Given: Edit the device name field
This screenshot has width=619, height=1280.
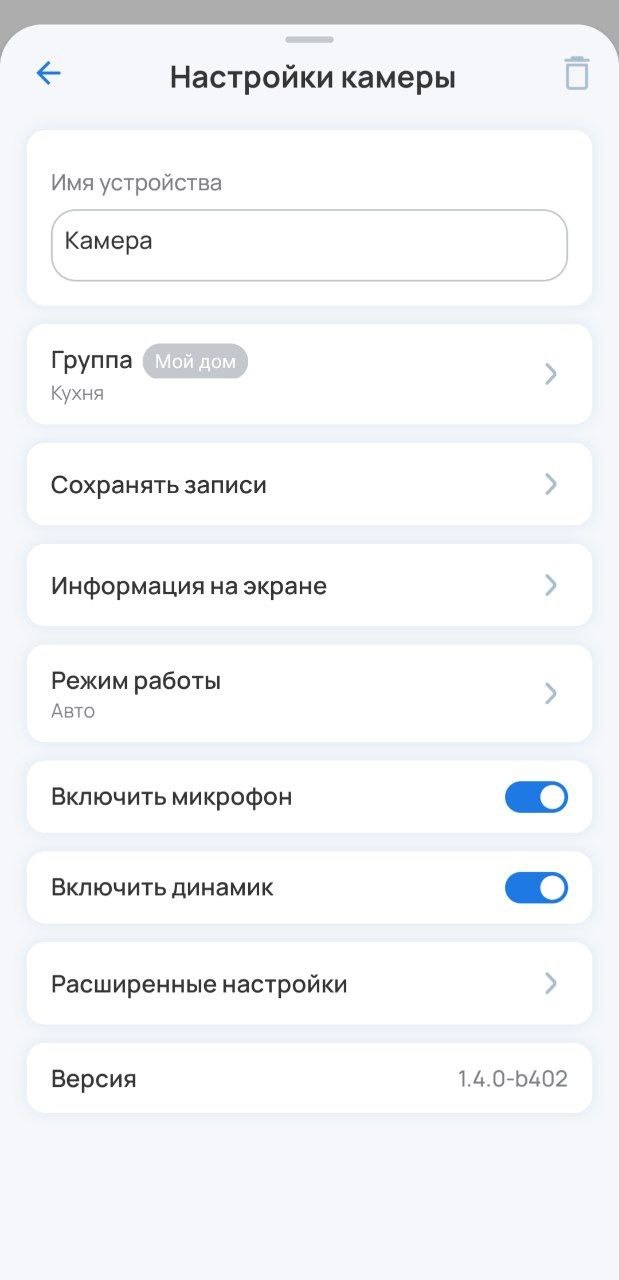Looking at the screenshot, I should (x=308, y=245).
